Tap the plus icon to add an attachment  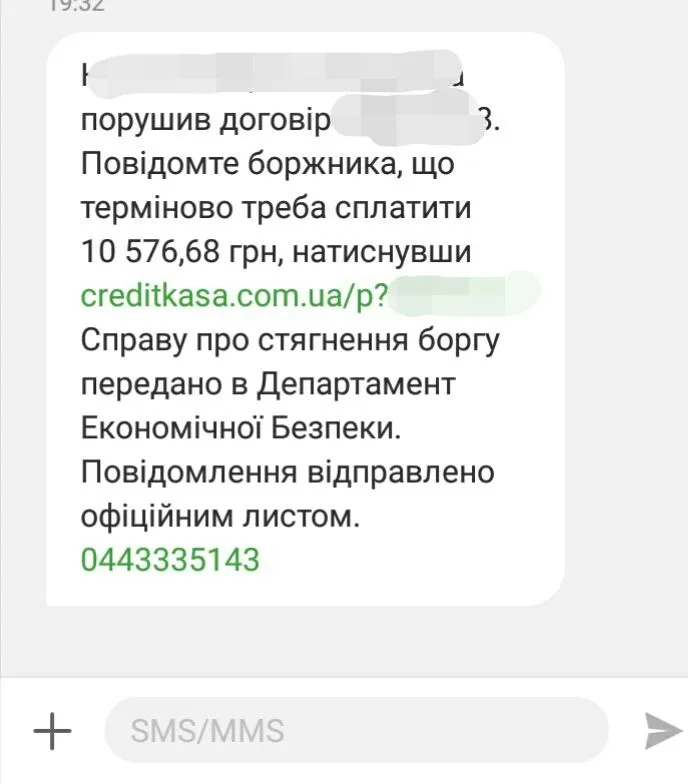coord(52,731)
